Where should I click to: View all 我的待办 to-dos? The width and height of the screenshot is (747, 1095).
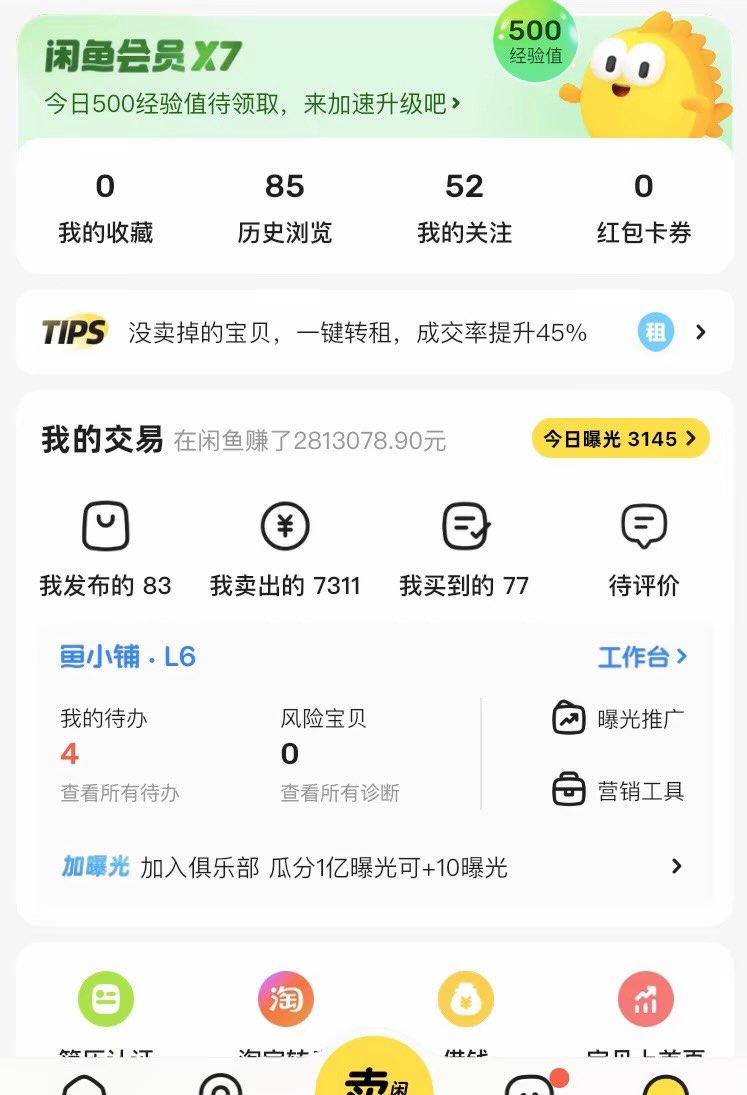coord(120,793)
